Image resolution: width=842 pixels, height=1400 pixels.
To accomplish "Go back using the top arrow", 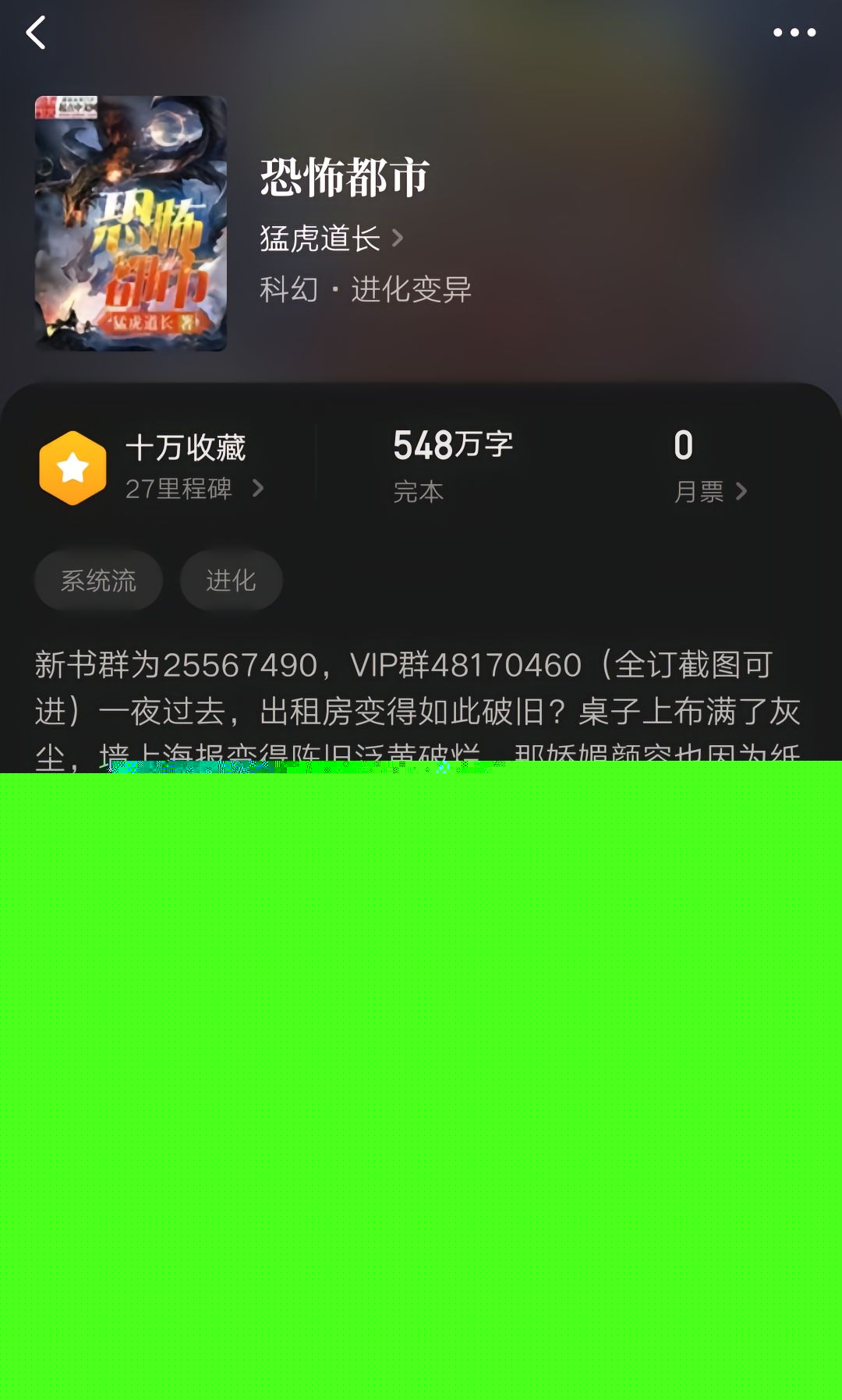I will pos(36,33).
